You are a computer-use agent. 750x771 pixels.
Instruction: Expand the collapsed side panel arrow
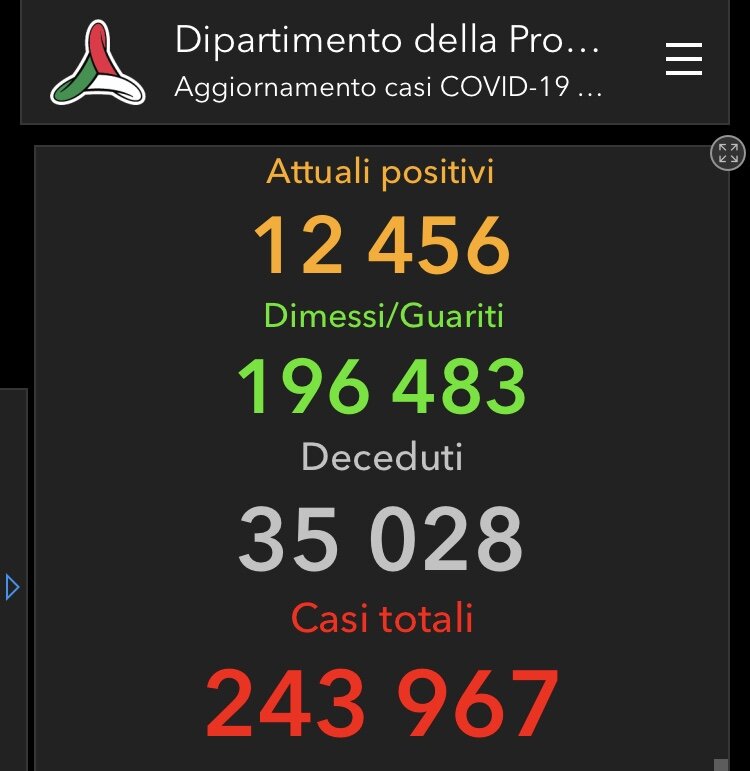tap(12, 587)
